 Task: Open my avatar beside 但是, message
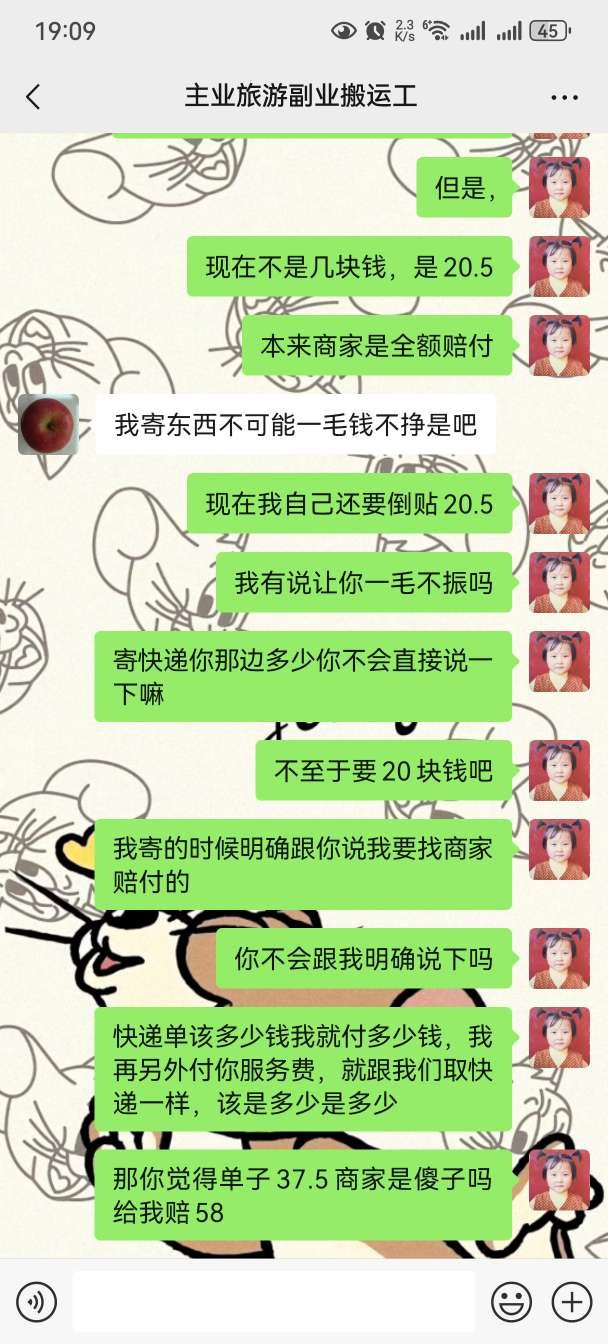click(559, 187)
